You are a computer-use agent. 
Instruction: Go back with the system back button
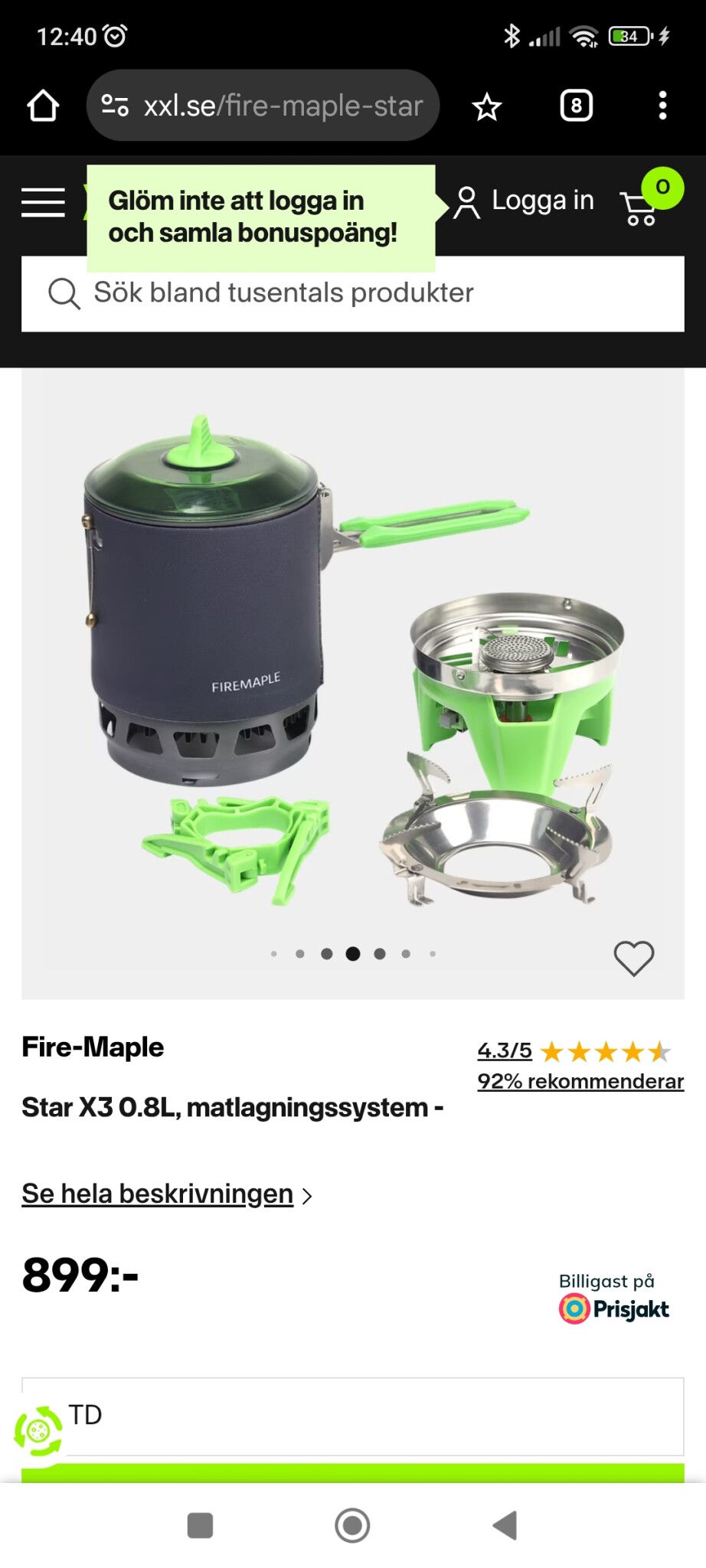(x=505, y=1525)
